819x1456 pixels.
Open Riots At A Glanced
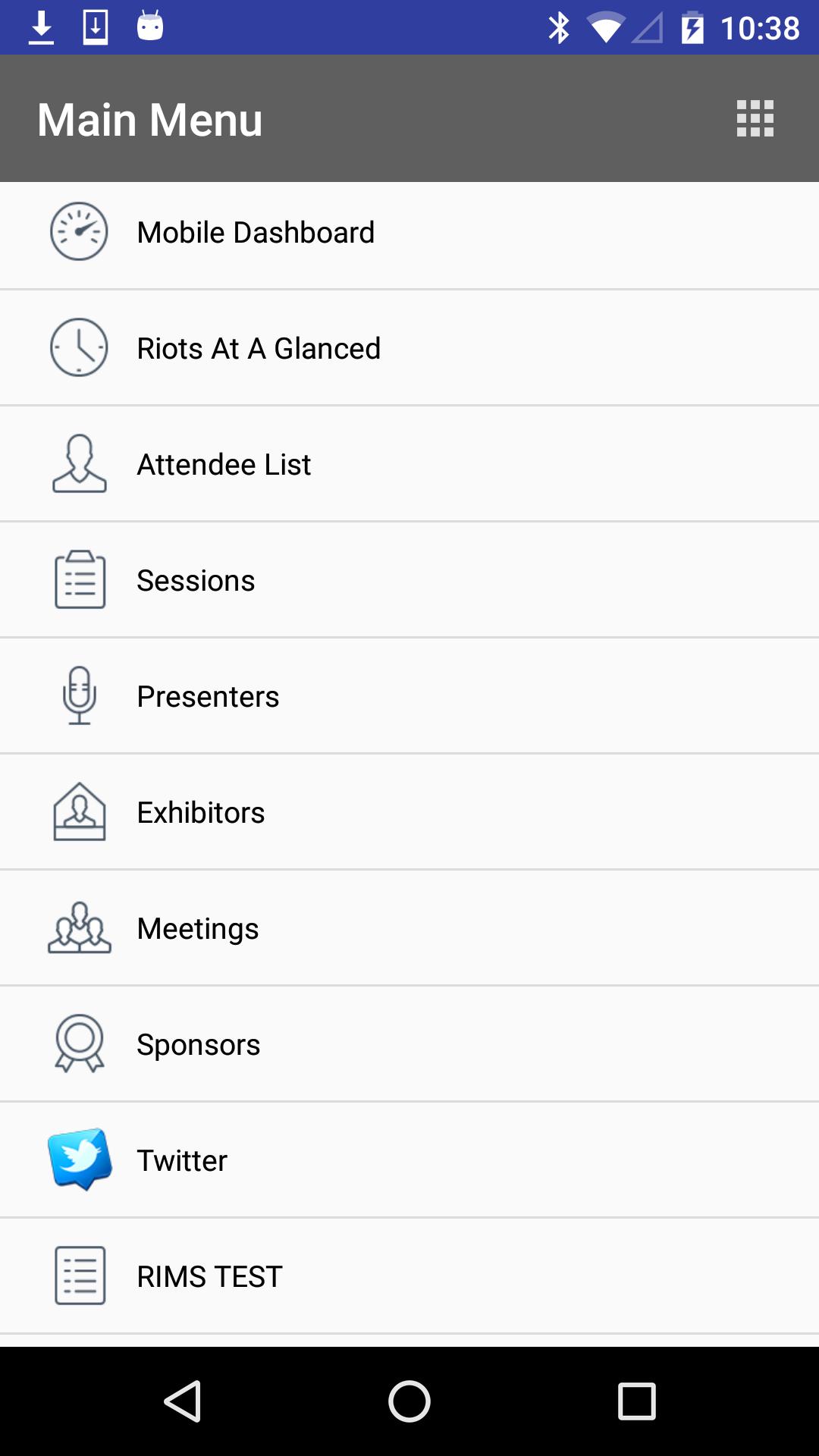point(409,348)
